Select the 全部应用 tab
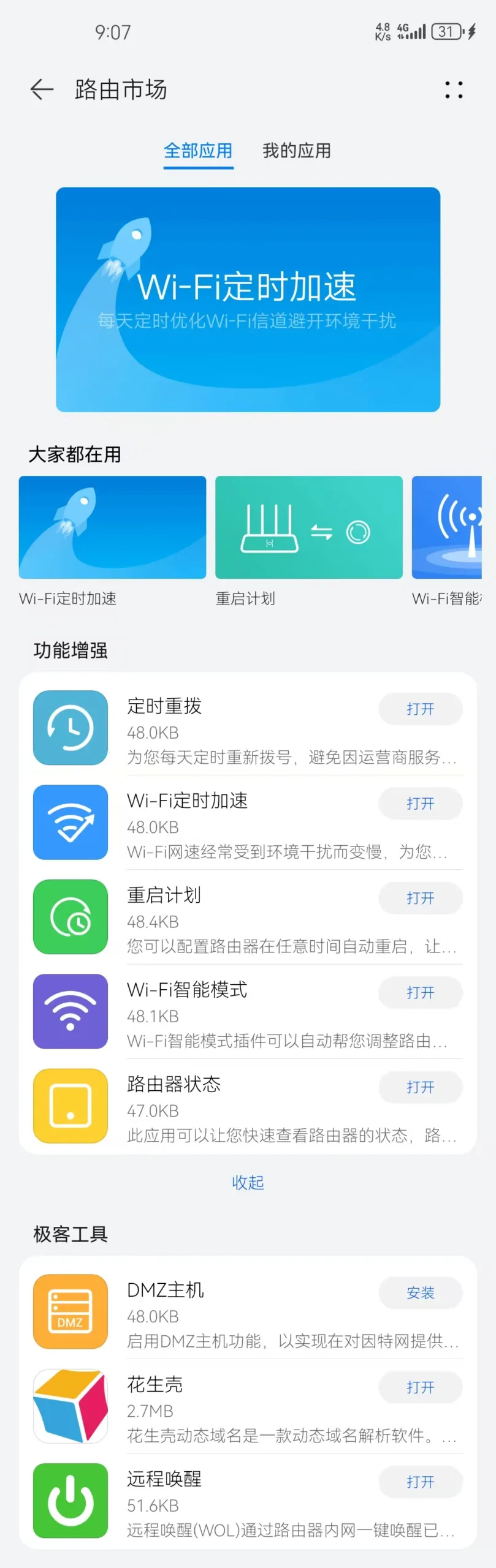Viewport: 496px width, 1568px height. click(198, 151)
